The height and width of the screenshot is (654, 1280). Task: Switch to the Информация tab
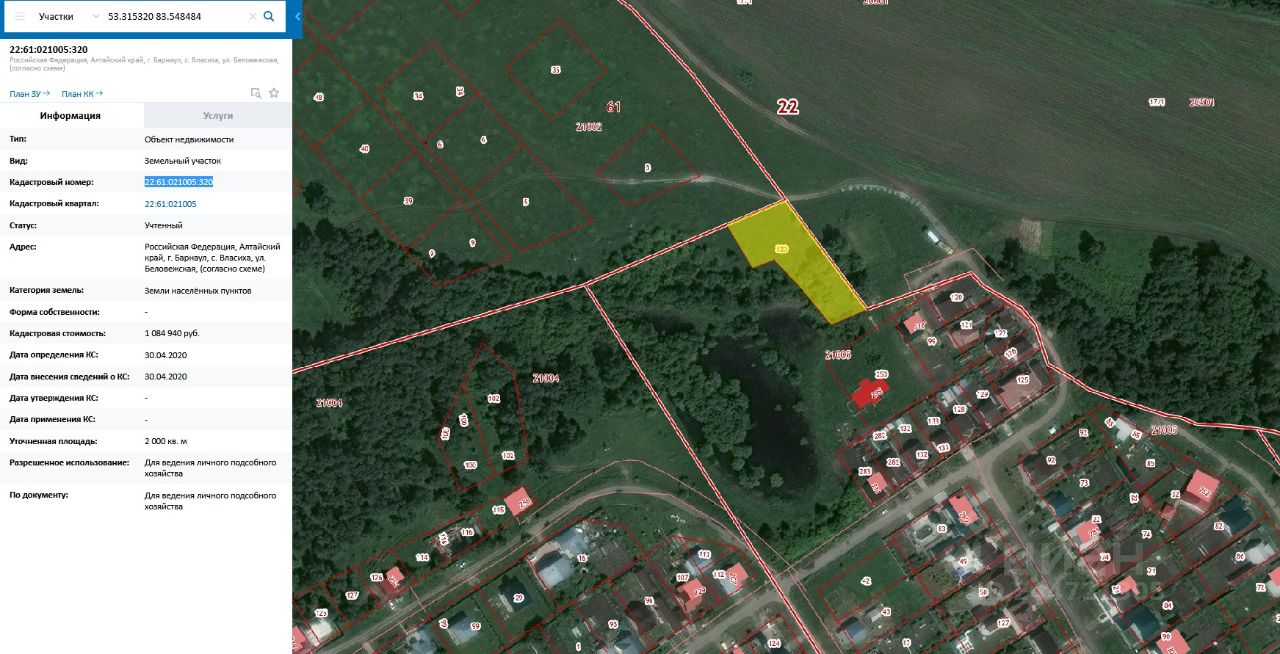point(70,116)
